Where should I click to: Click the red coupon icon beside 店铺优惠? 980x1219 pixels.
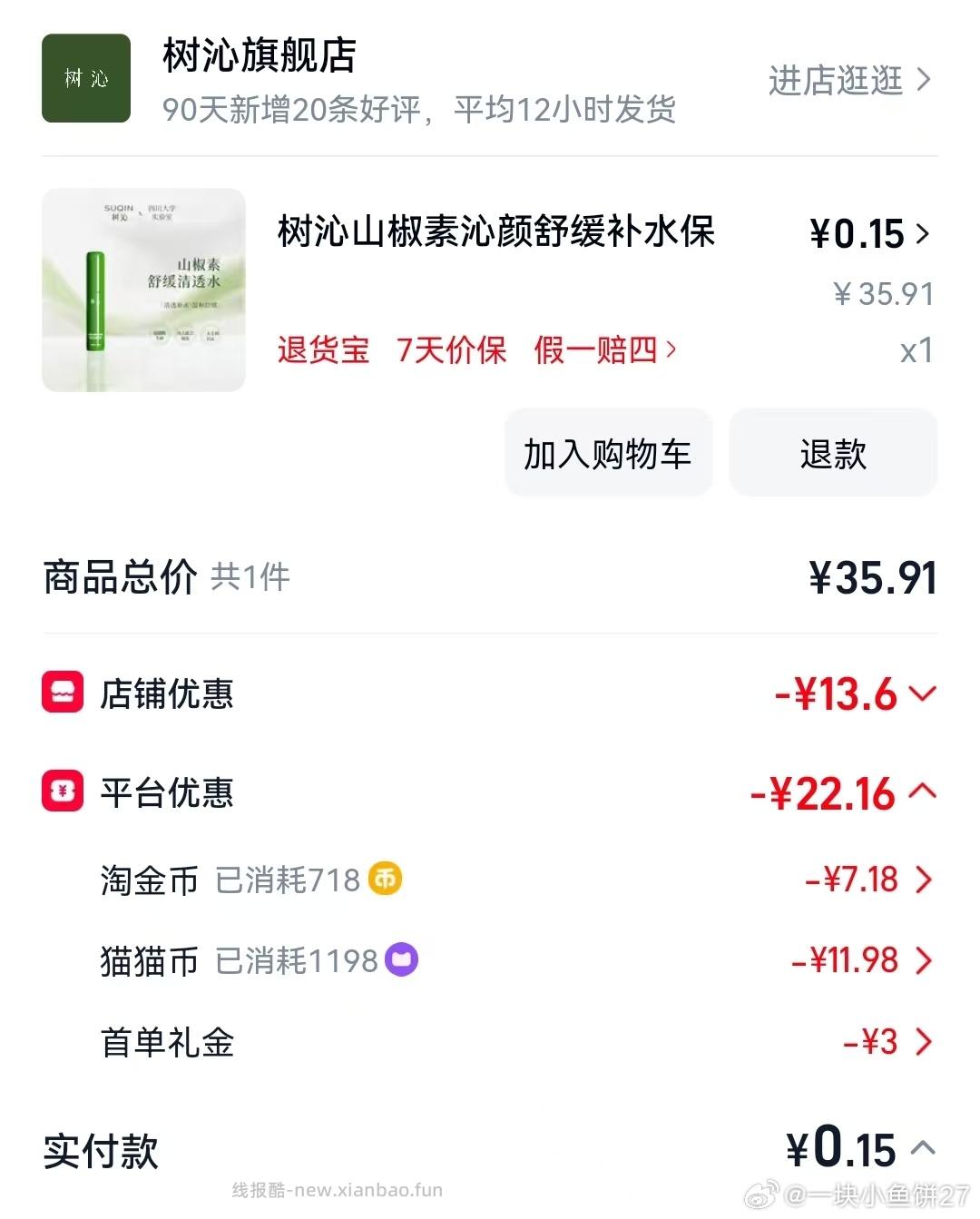pyautogui.click(x=63, y=693)
